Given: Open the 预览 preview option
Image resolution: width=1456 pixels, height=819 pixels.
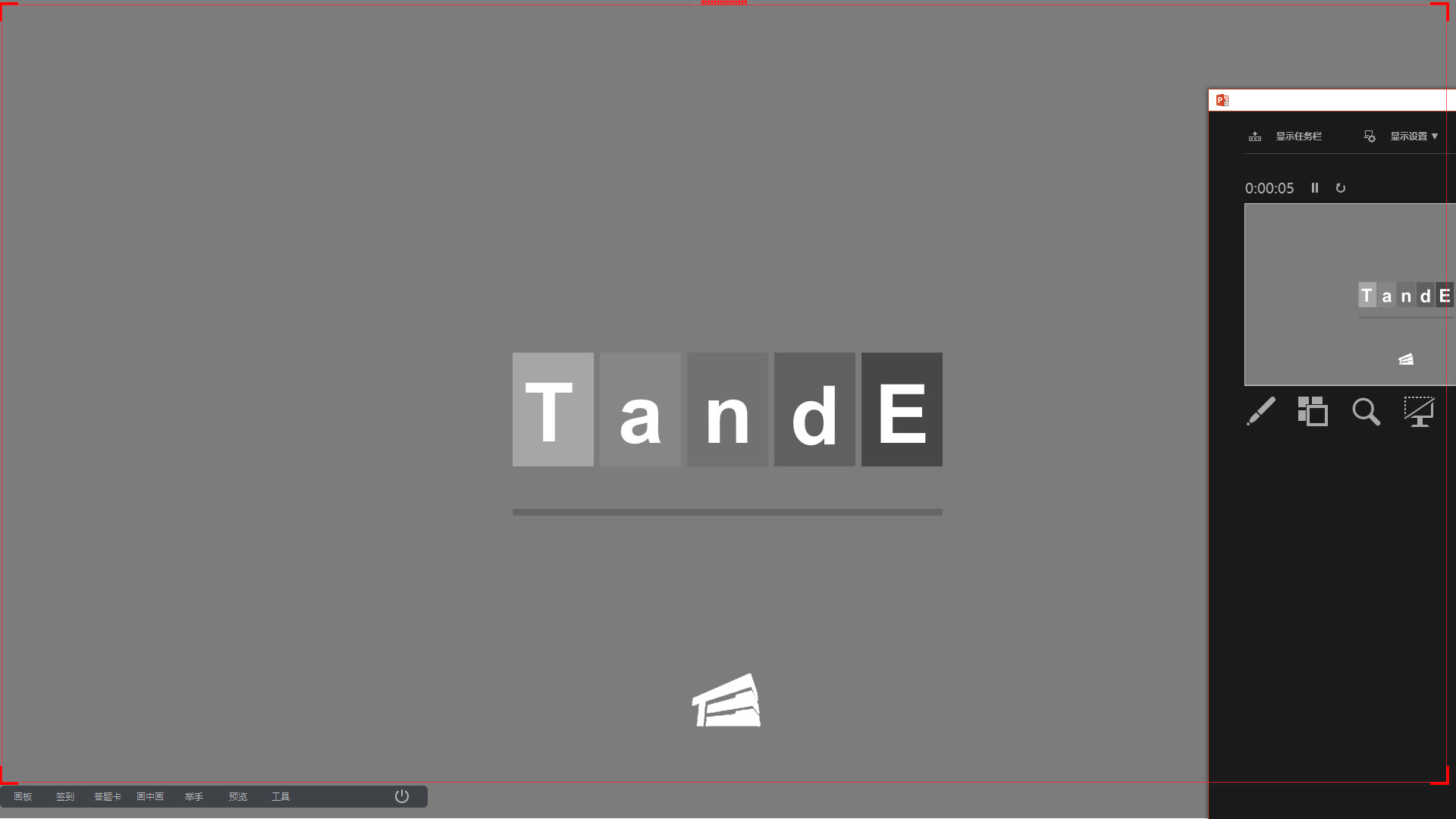Looking at the screenshot, I should (238, 796).
